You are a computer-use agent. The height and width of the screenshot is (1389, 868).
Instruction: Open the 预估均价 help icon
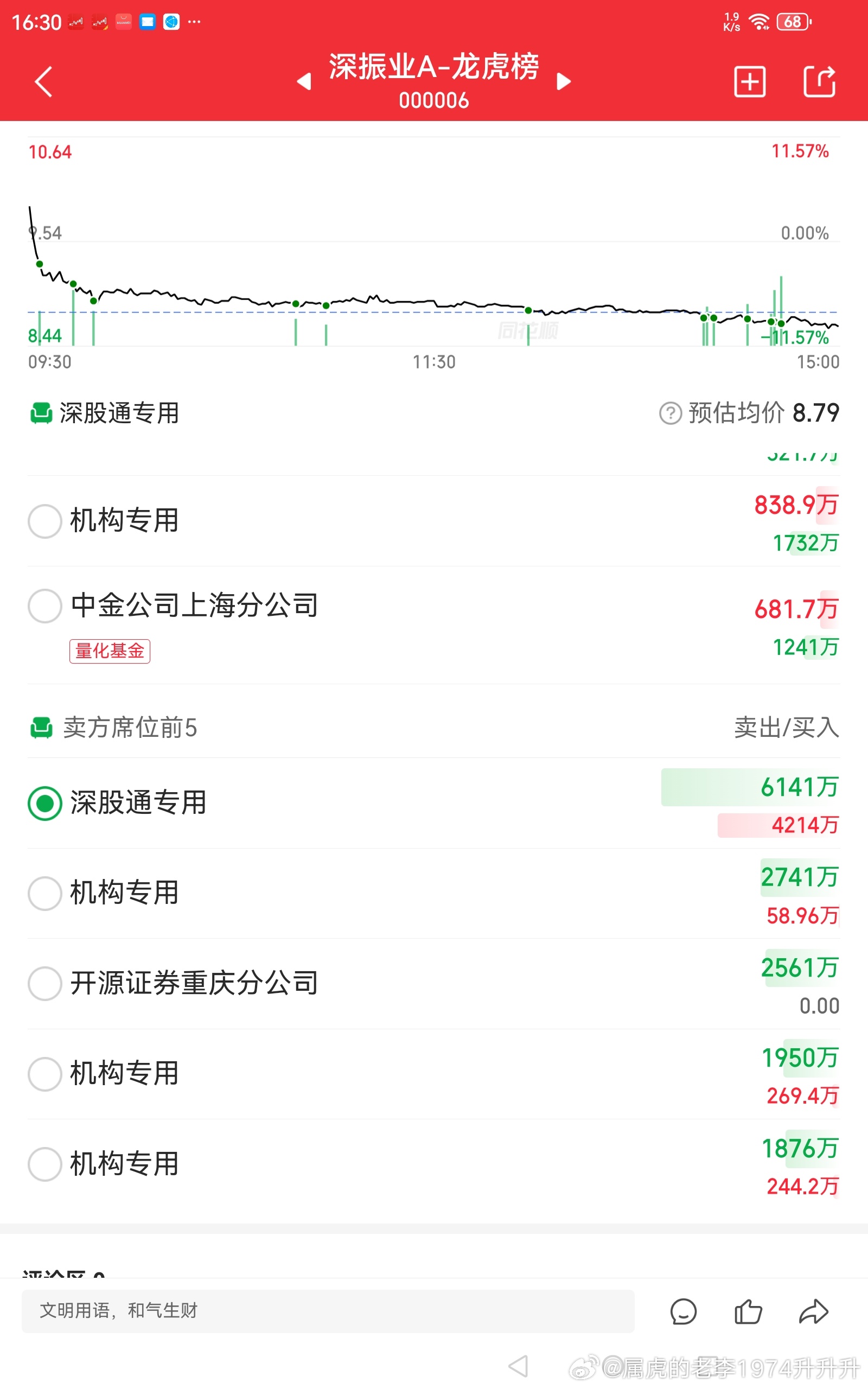point(670,413)
